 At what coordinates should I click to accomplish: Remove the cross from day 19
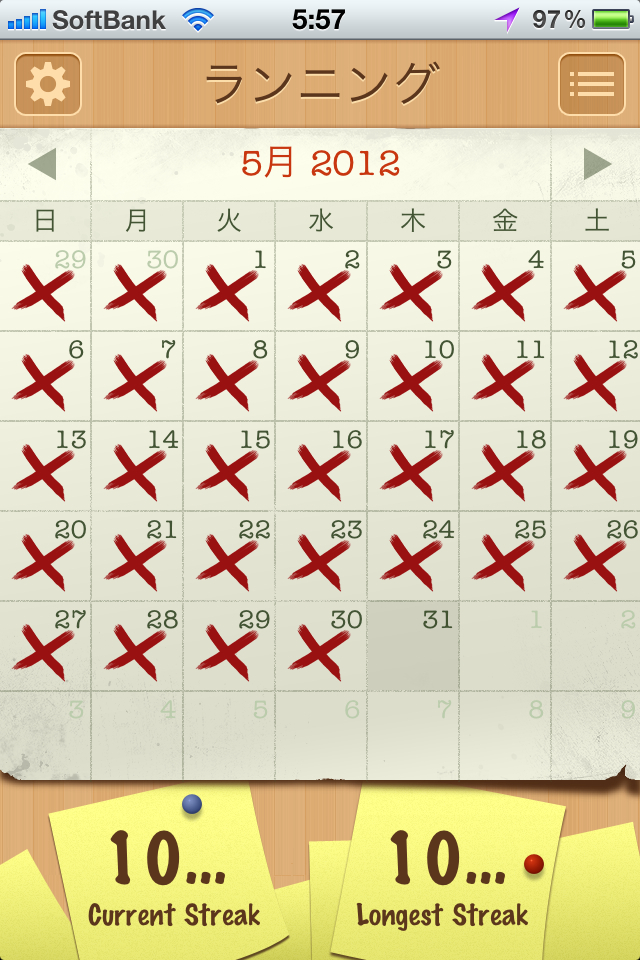tap(597, 466)
